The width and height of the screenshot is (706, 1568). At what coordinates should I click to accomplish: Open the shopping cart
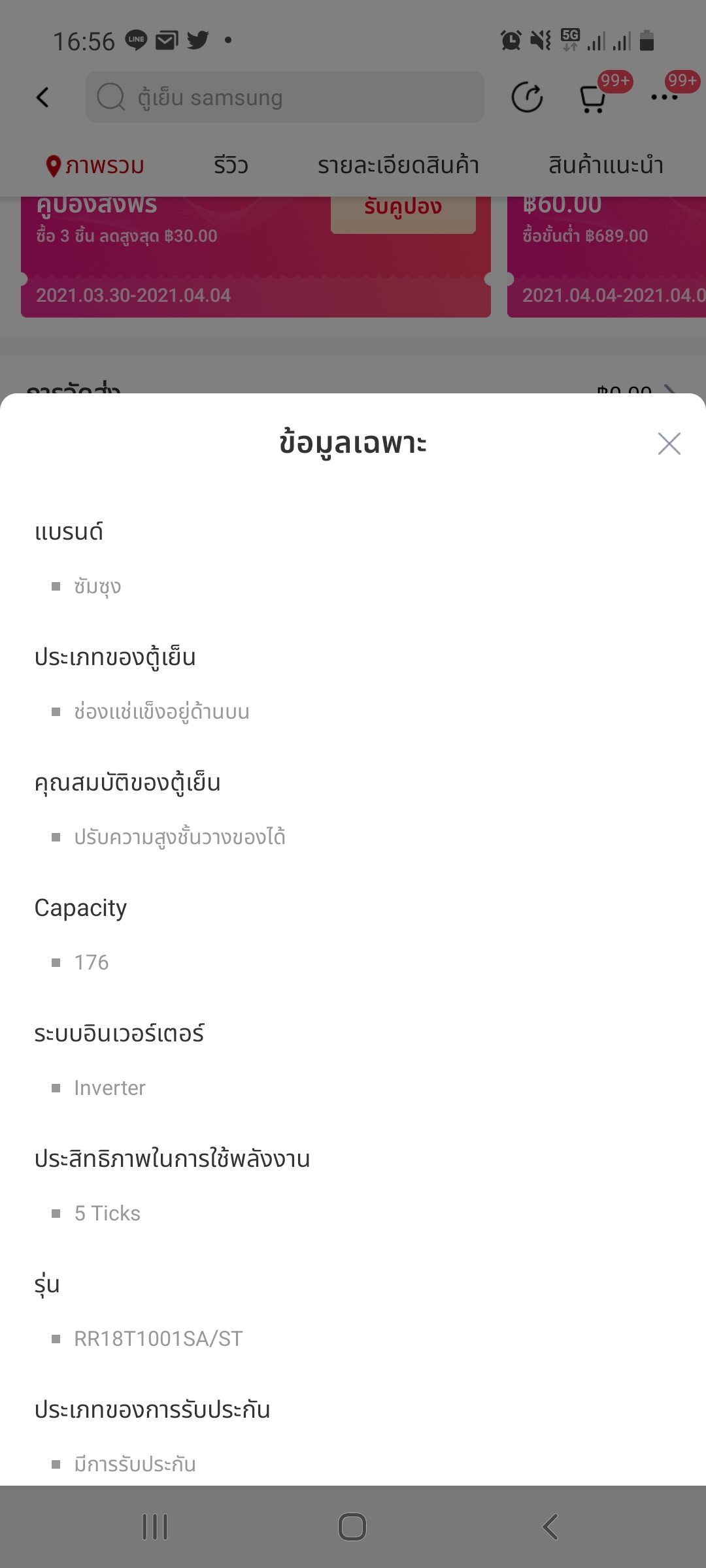click(593, 99)
